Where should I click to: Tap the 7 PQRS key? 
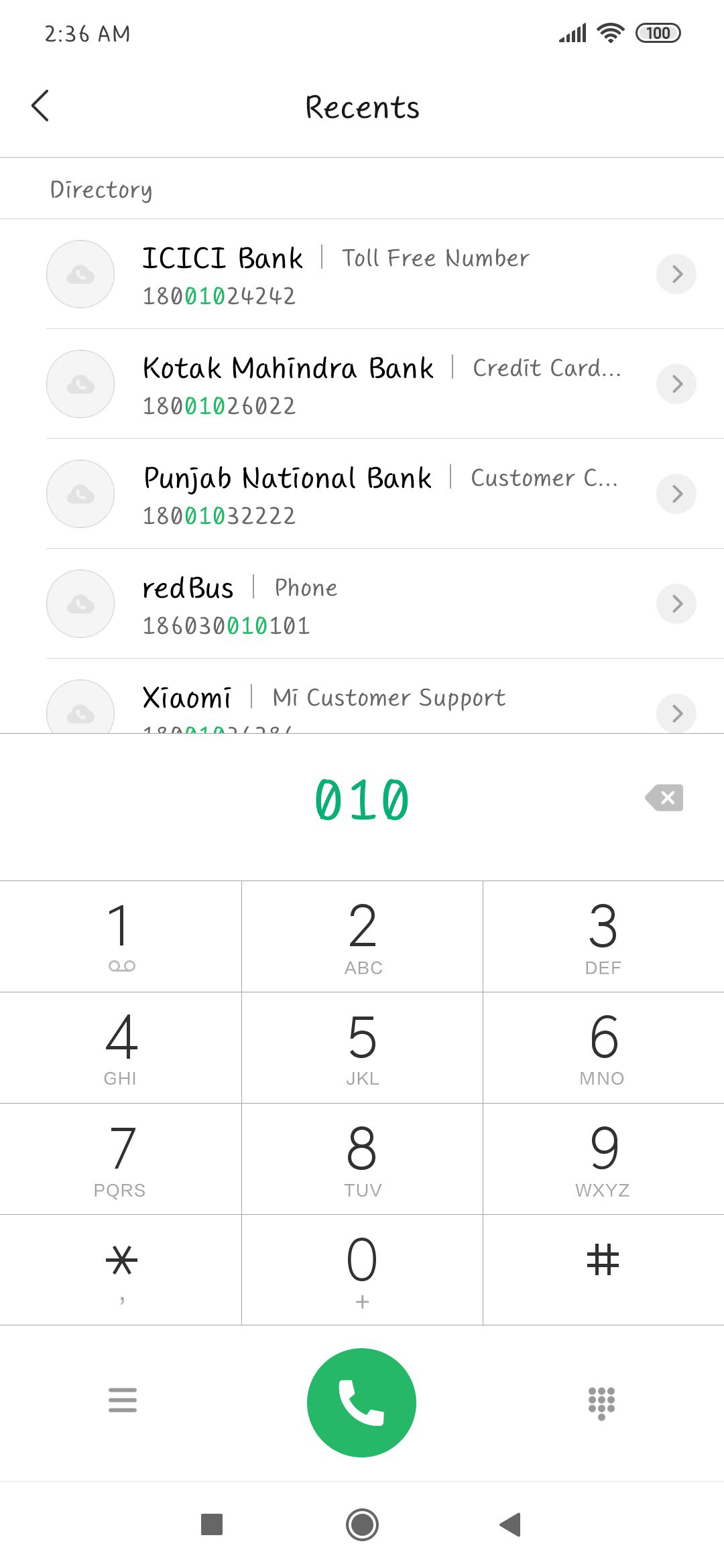(x=121, y=1159)
